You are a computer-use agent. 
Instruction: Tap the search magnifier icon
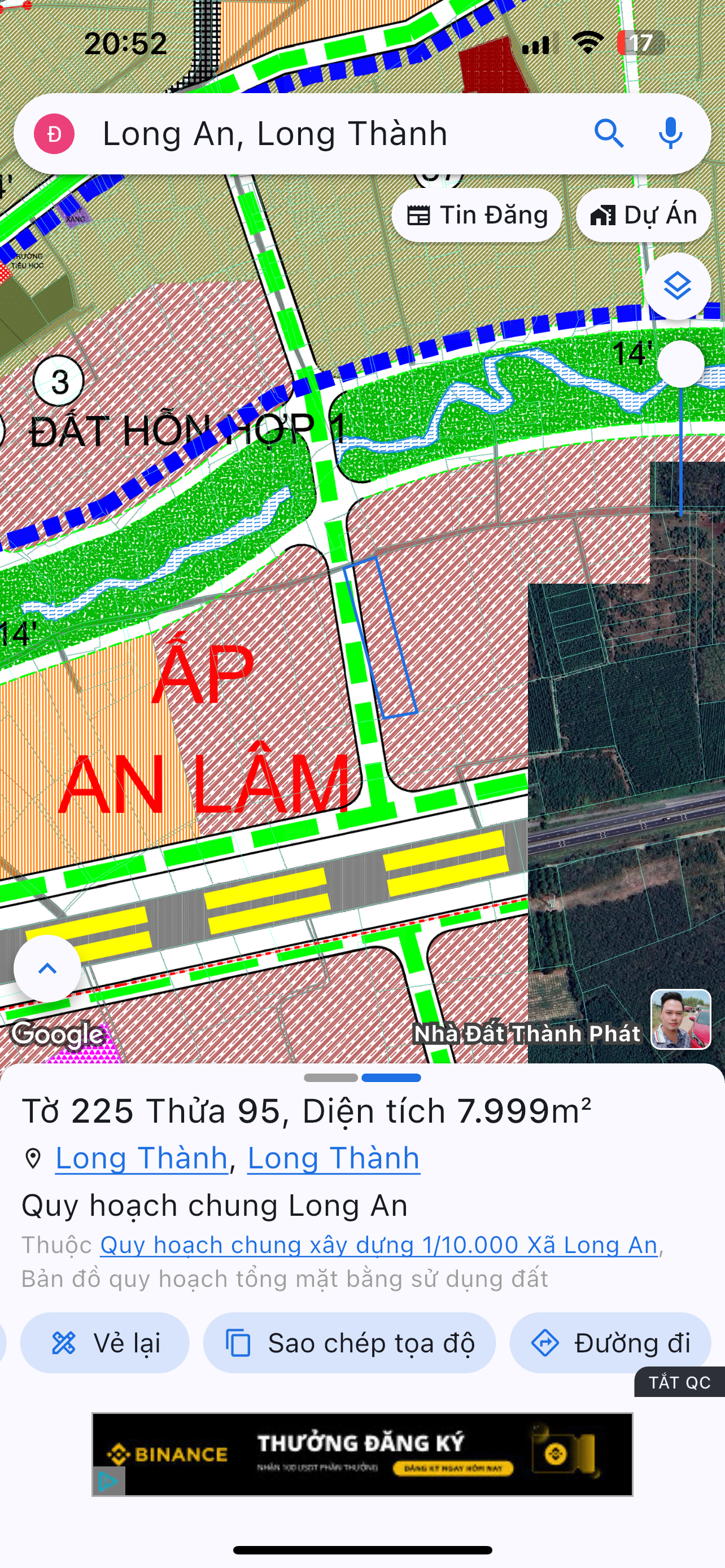609,133
